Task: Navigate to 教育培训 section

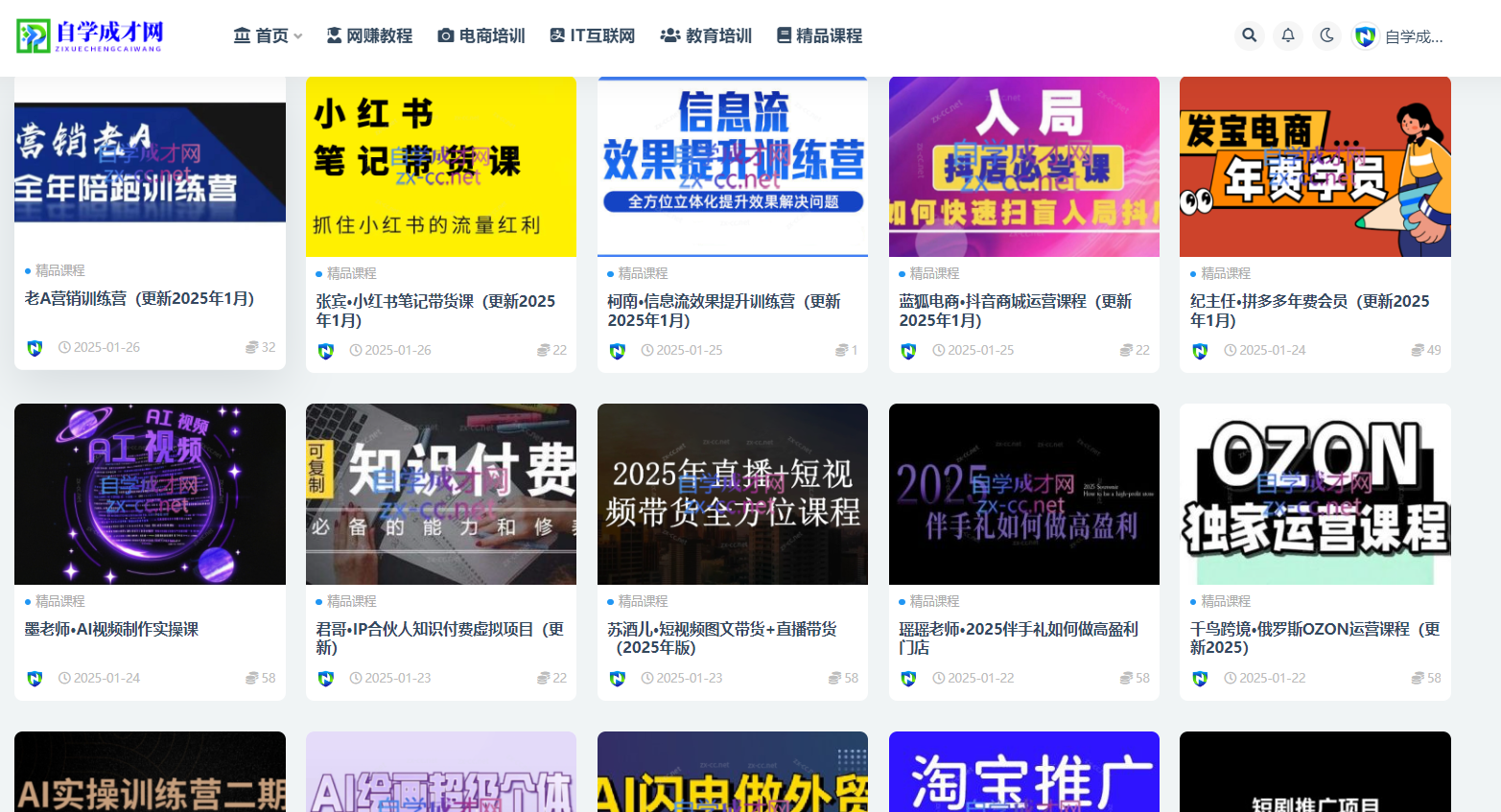Action: point(706,35)
